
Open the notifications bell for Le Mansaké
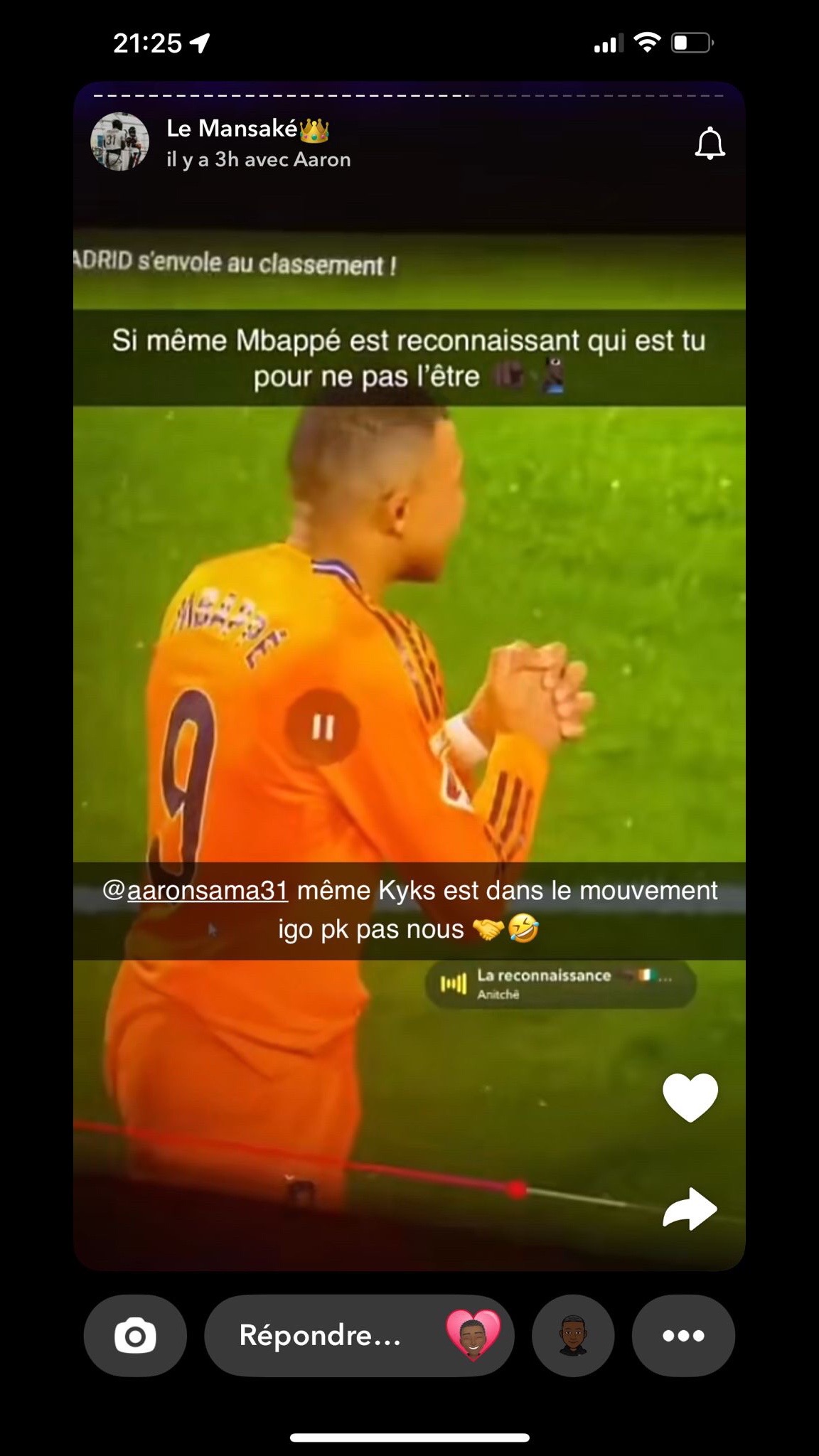(x=710, y=144)
